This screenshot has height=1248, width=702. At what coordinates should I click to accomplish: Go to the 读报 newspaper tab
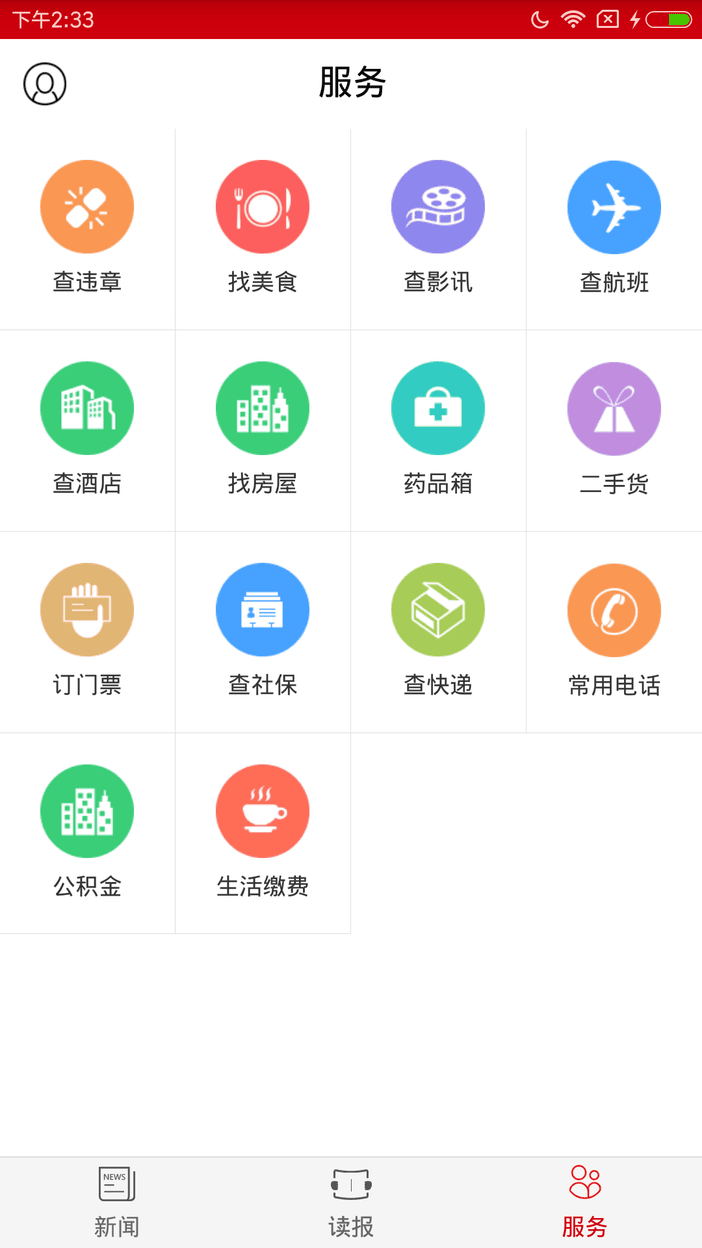point(351,1203)
